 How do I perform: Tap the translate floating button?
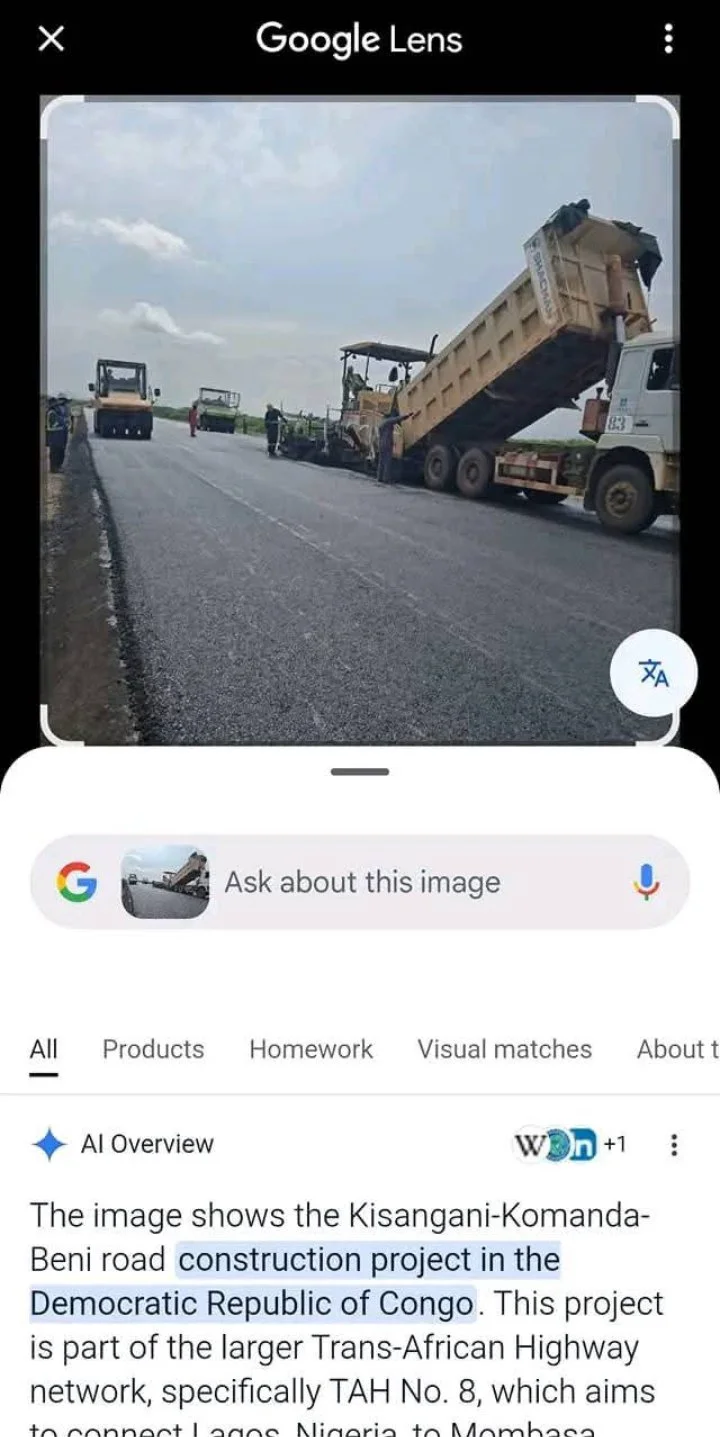click(654, 674)
